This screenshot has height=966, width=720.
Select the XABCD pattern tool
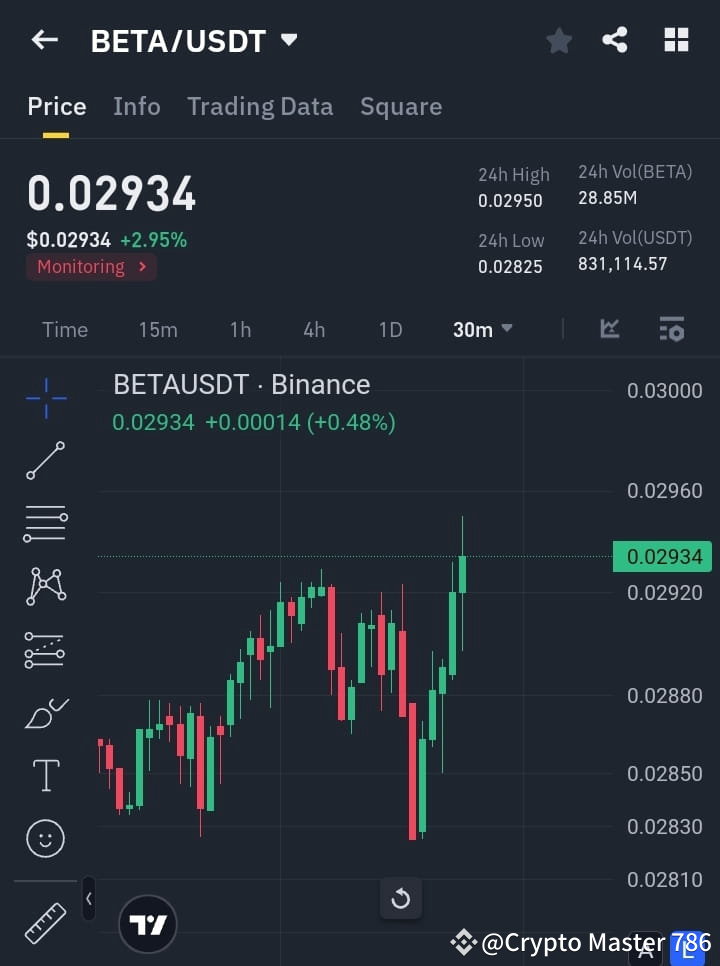(45, 587)
